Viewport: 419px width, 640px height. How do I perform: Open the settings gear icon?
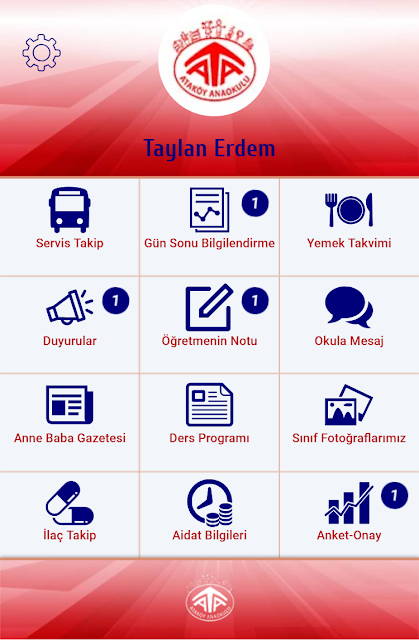click(42, 53)
